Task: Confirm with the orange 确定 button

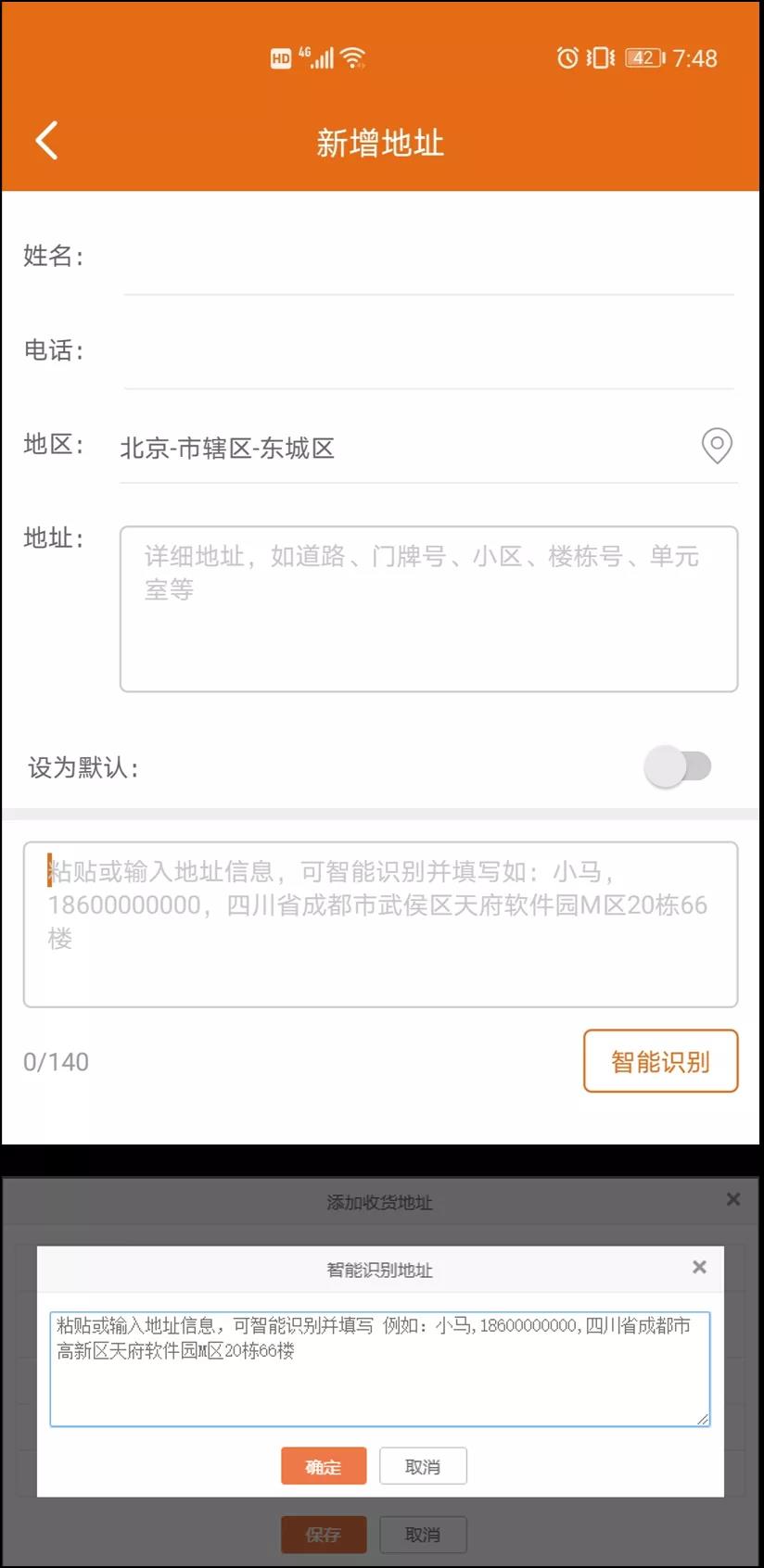Action: (x=324, y=1466)
